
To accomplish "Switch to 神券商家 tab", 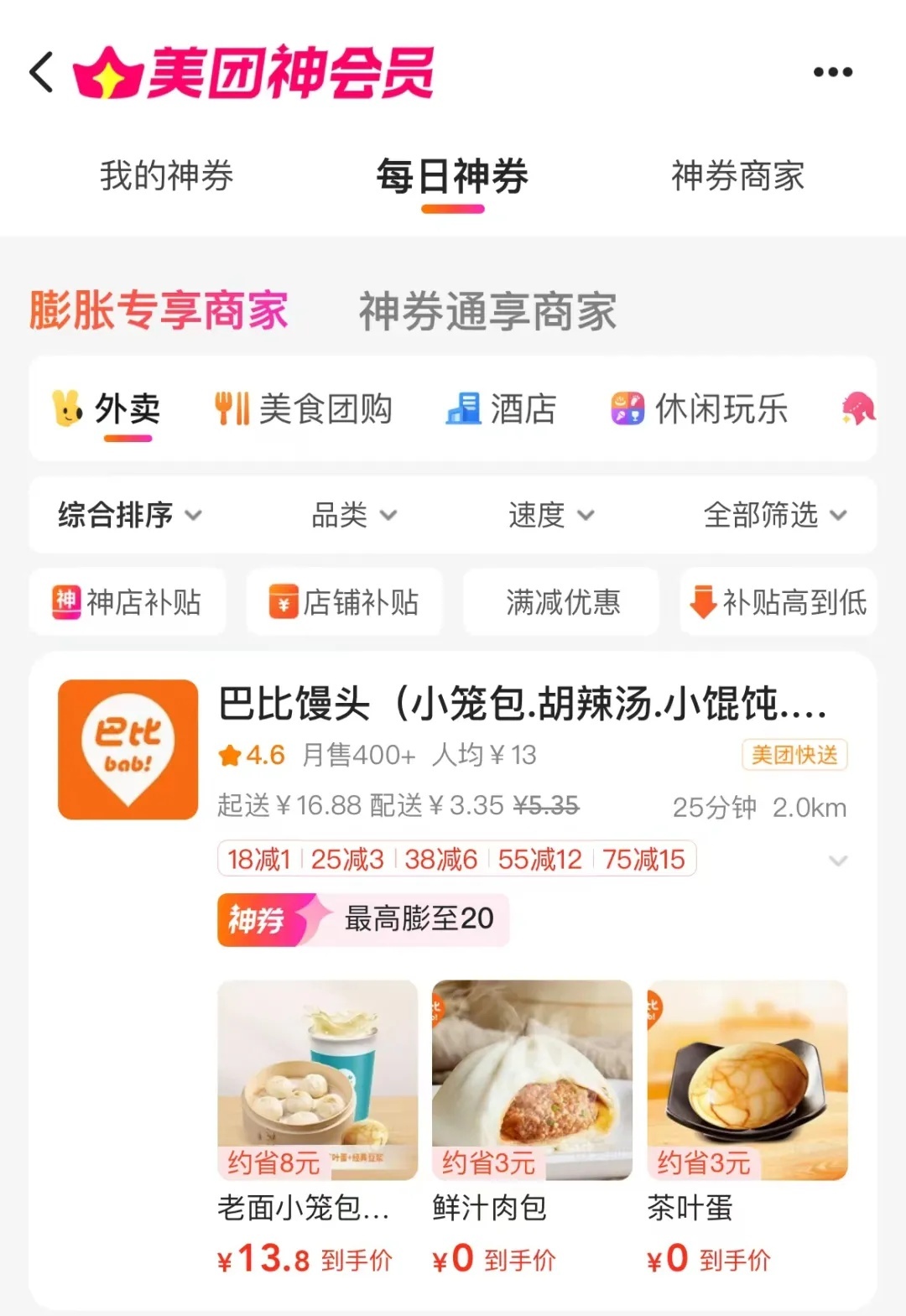I will (737, 176).
